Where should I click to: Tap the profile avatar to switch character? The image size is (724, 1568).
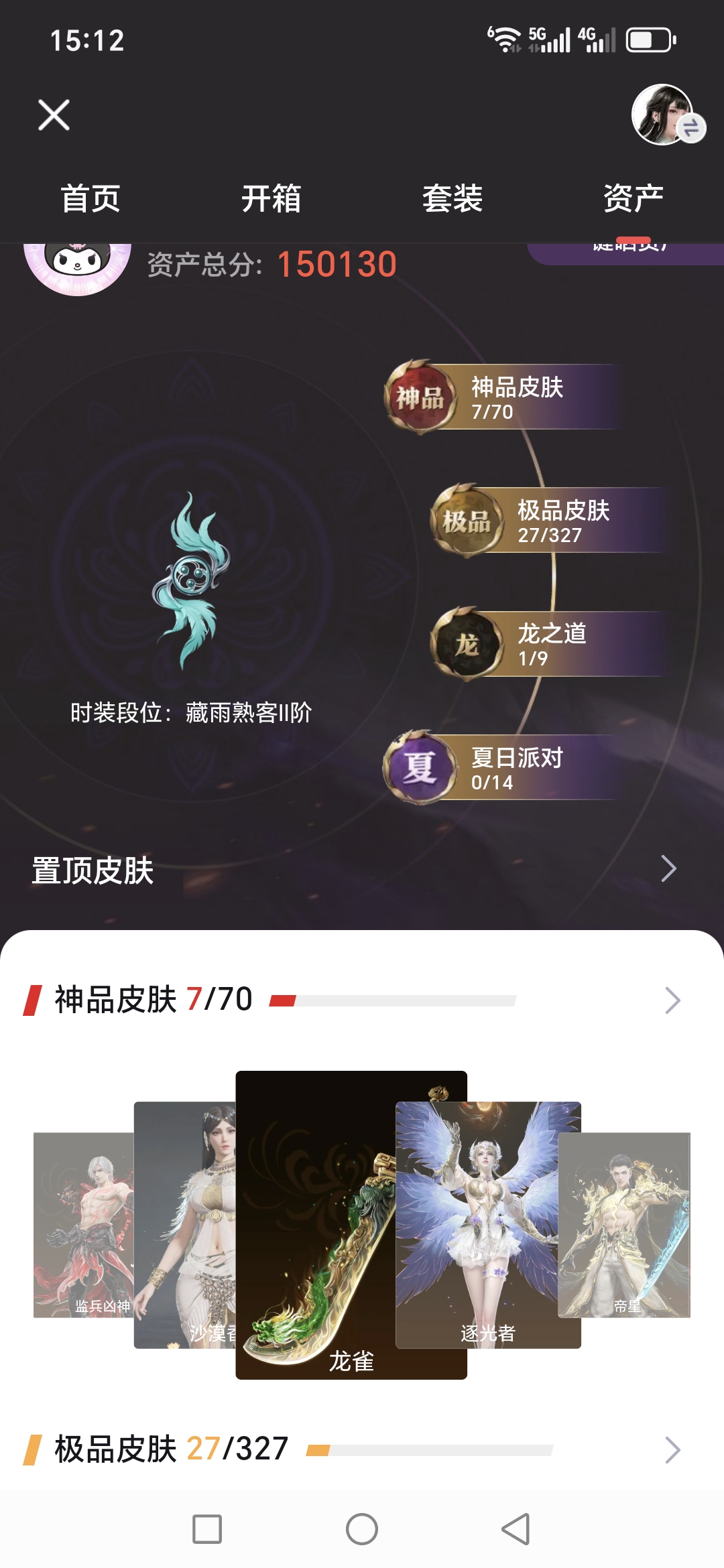tap(664, 115)
